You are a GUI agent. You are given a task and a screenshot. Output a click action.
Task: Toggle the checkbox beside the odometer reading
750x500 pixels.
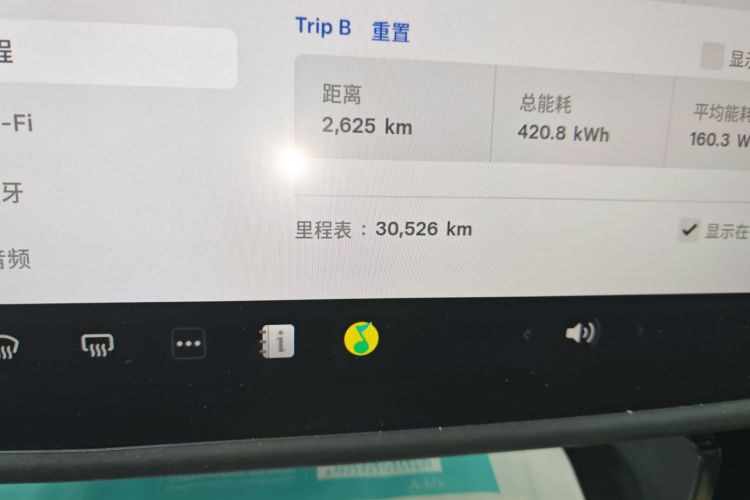click(x=688, y=230)
